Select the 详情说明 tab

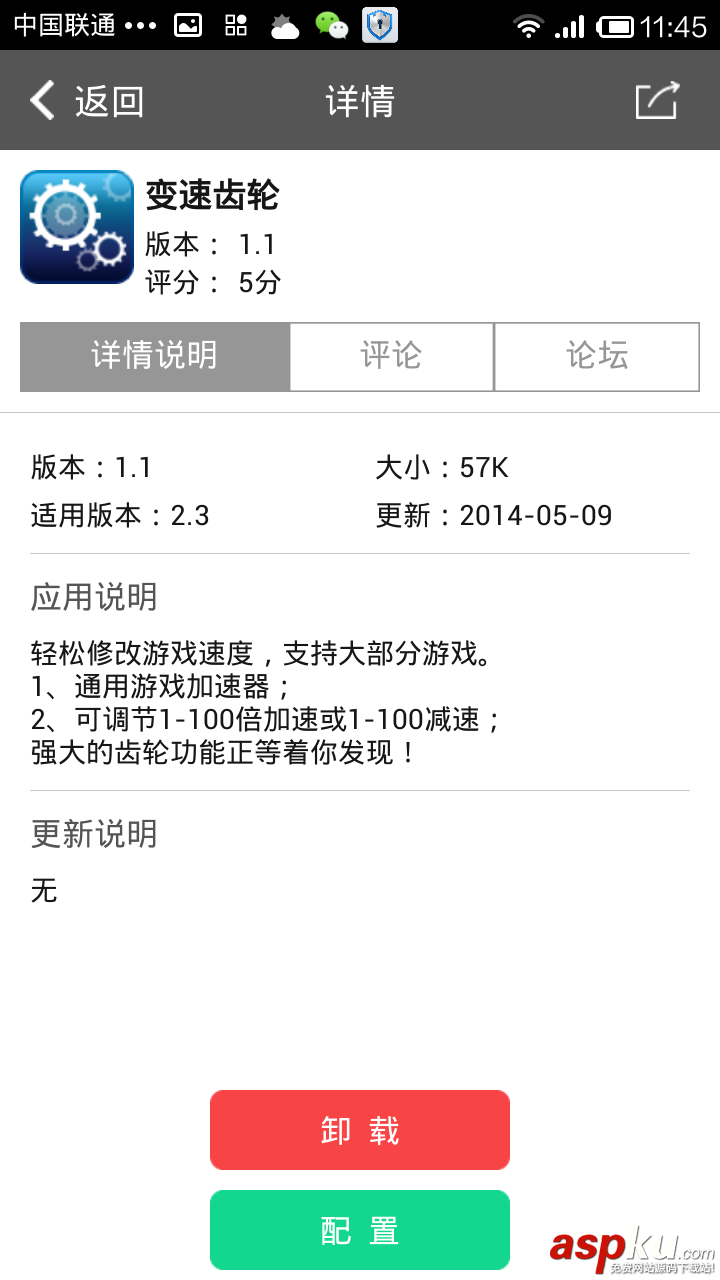click(155, 356)
